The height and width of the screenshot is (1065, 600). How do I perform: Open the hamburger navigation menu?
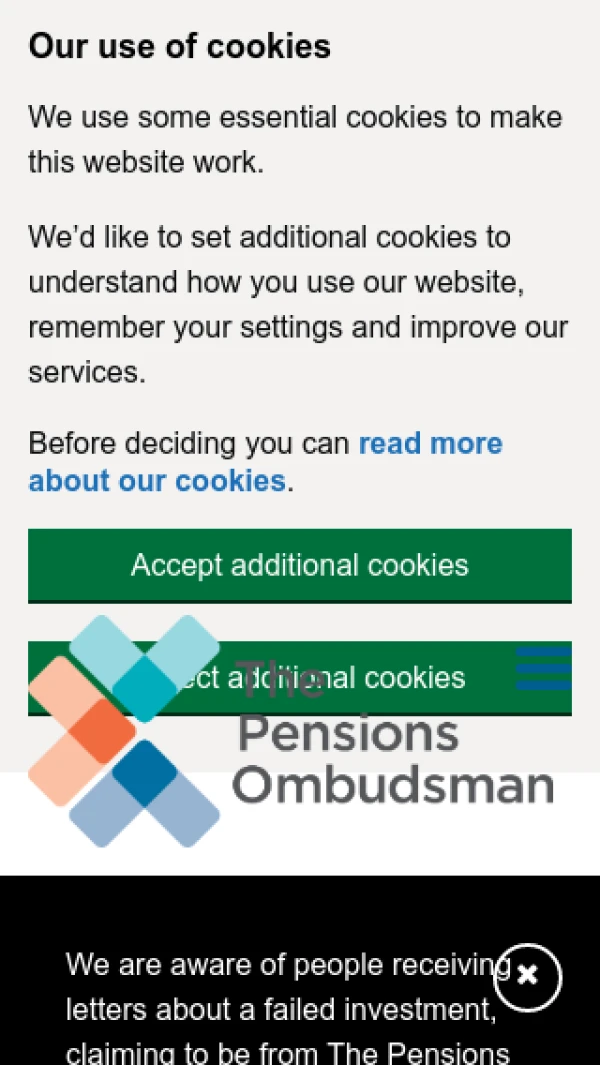pos(543,668)
